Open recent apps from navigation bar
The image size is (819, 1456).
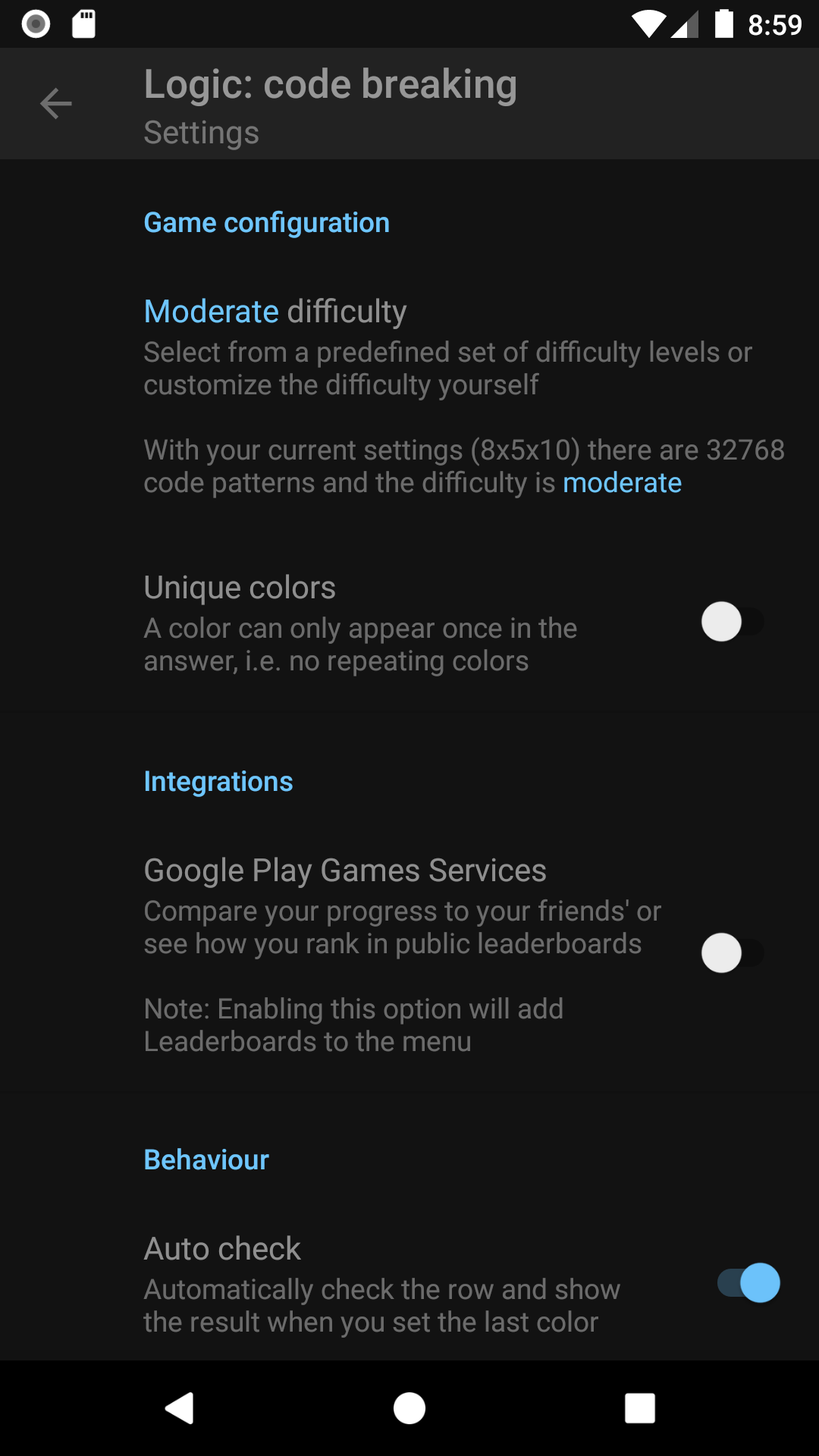(639, 1408)
